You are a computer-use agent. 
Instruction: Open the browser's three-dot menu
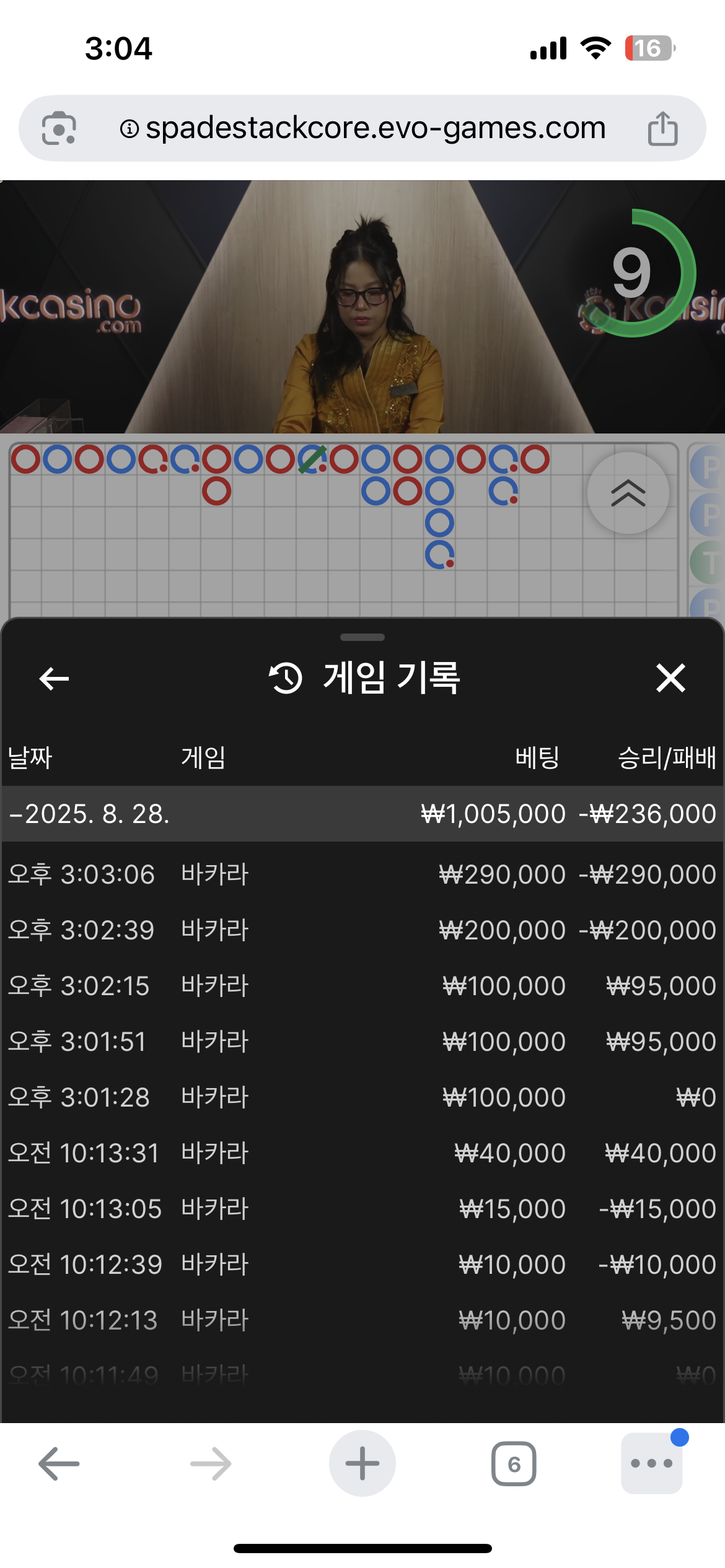(651, 1463)
